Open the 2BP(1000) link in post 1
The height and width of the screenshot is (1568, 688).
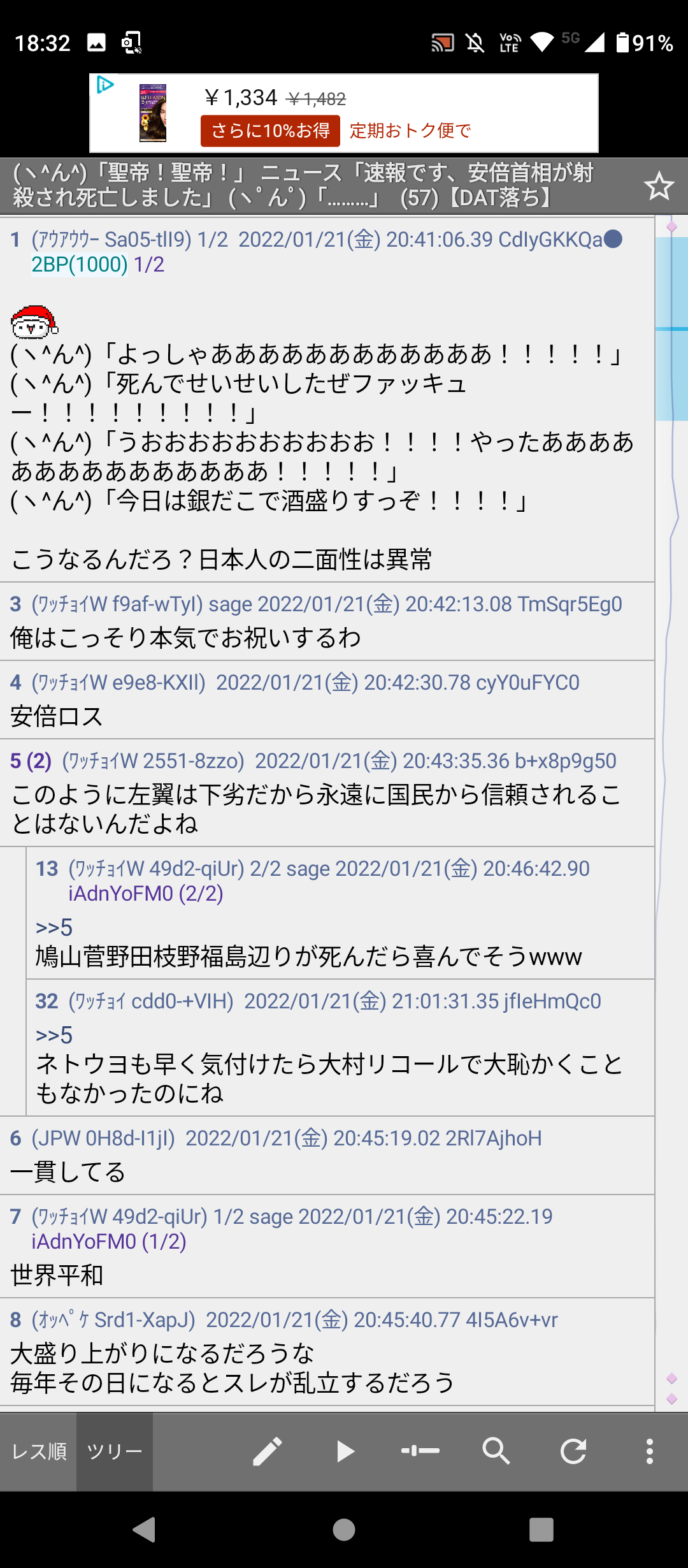click(x=80, y=264)
